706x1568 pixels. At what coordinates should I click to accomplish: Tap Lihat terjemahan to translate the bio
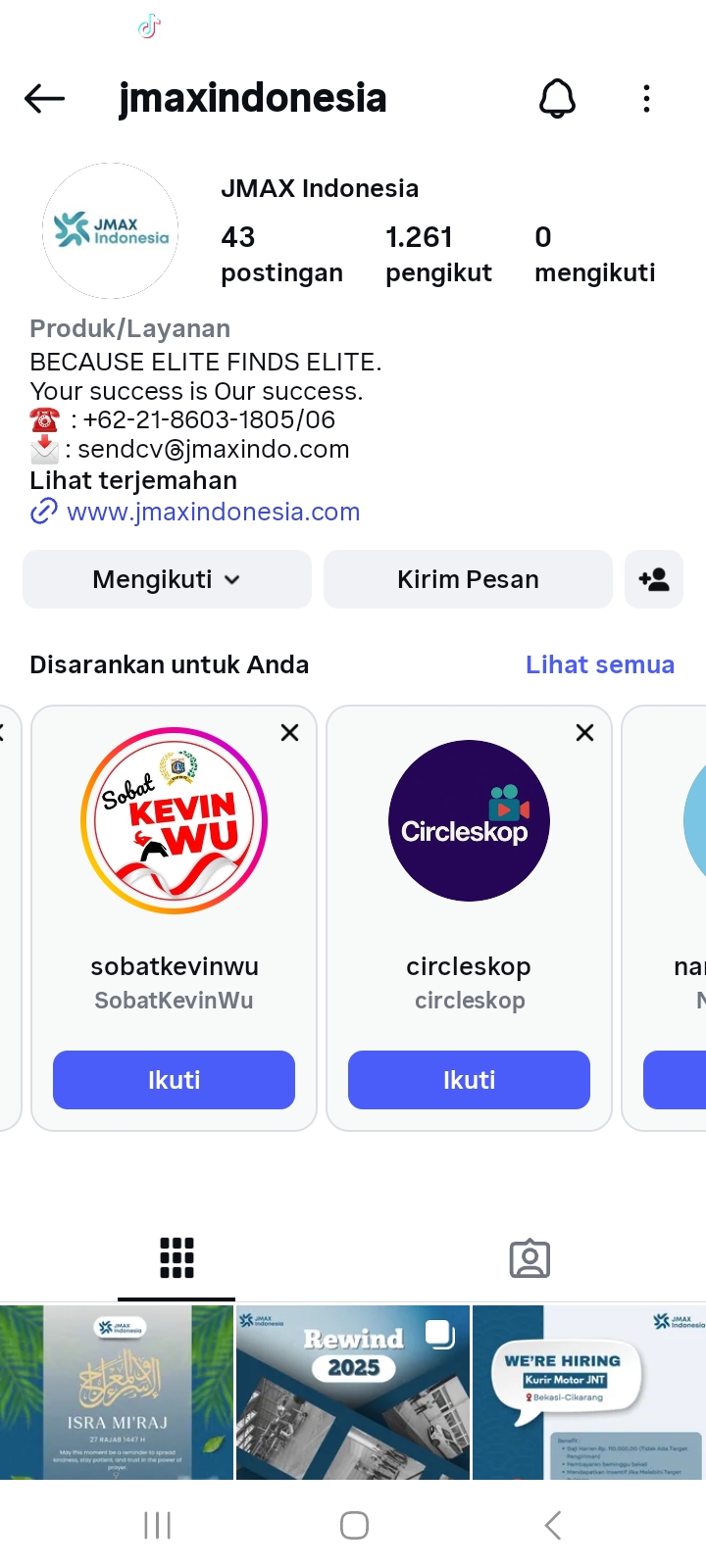click(x=133, y=480)
